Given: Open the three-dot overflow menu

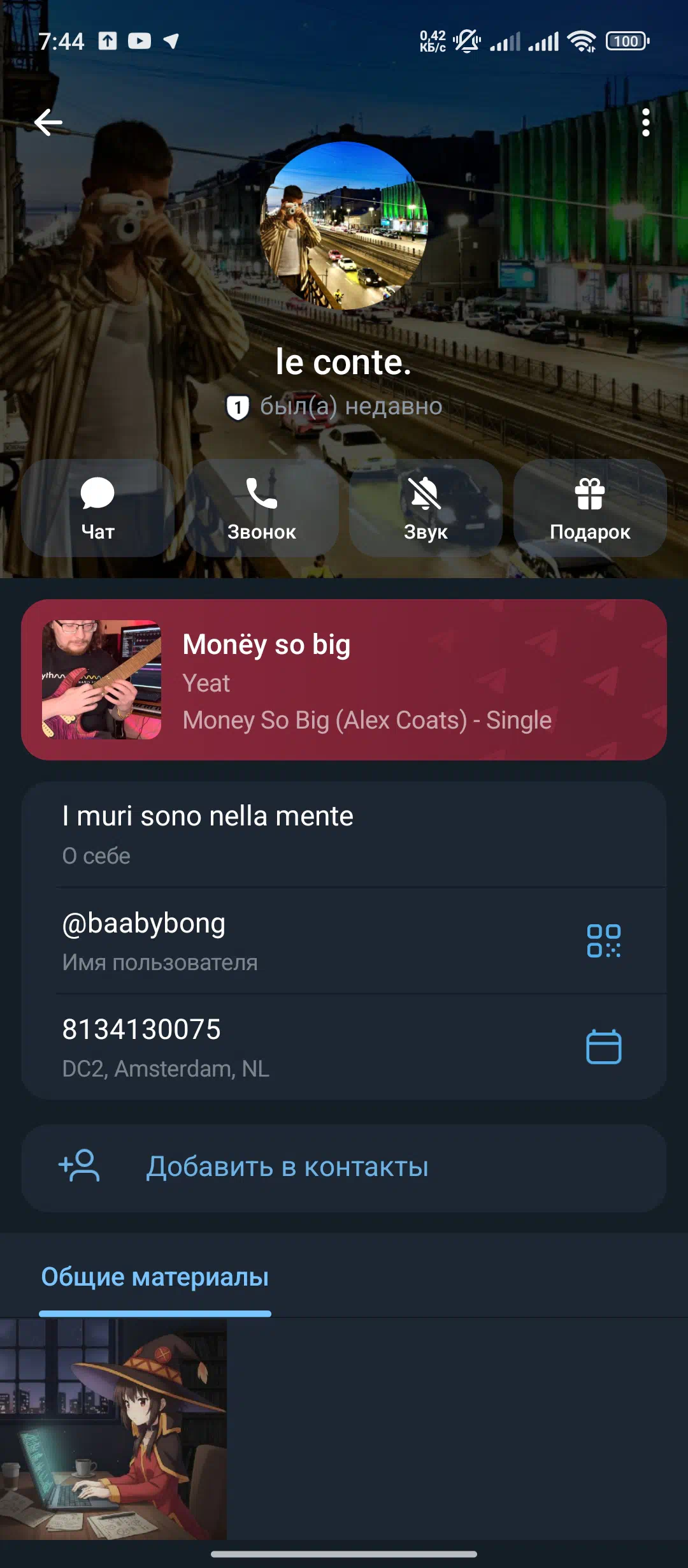Looking at the screenshot, I should tap(645, 122).
